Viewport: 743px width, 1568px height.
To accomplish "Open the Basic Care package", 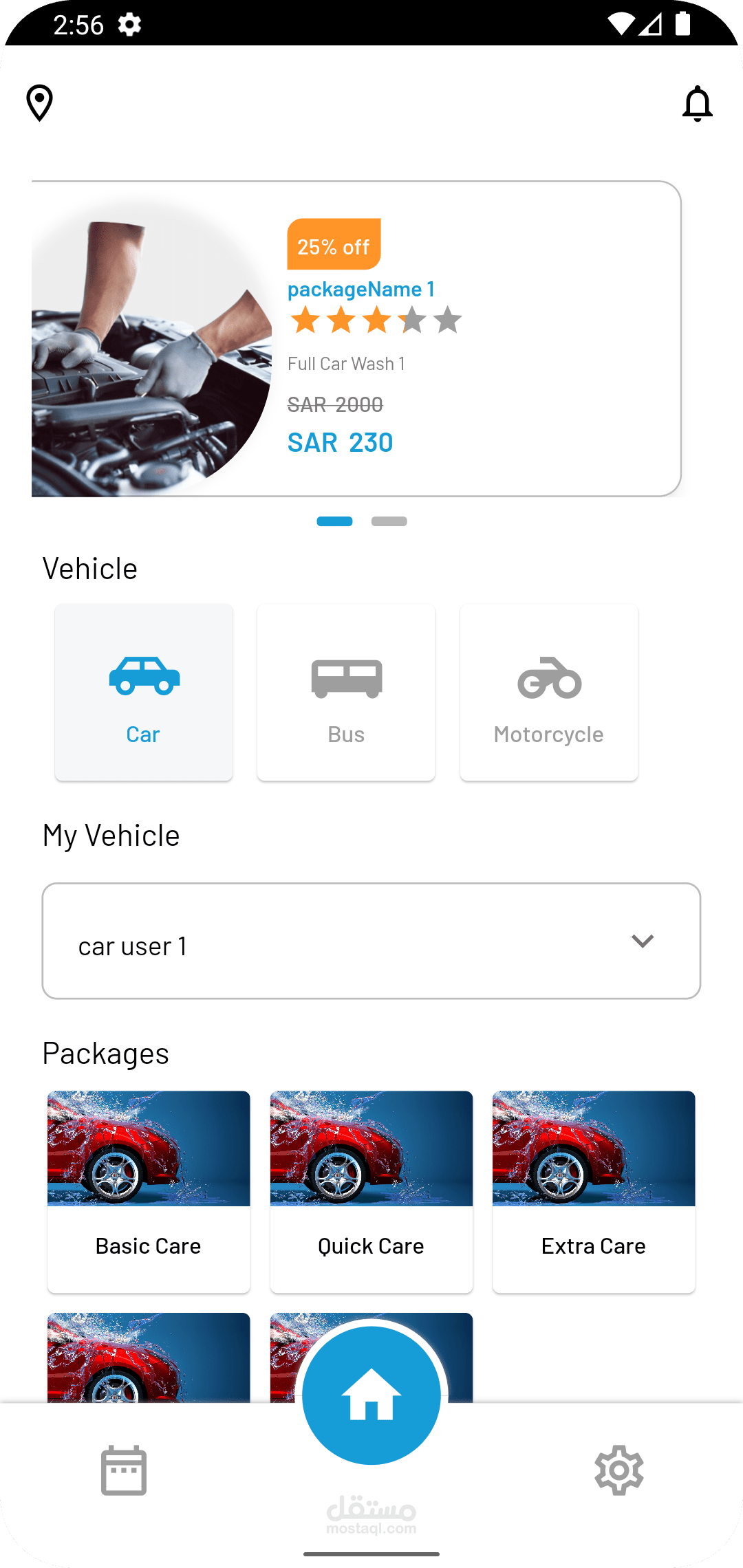I will (149, 1191).
